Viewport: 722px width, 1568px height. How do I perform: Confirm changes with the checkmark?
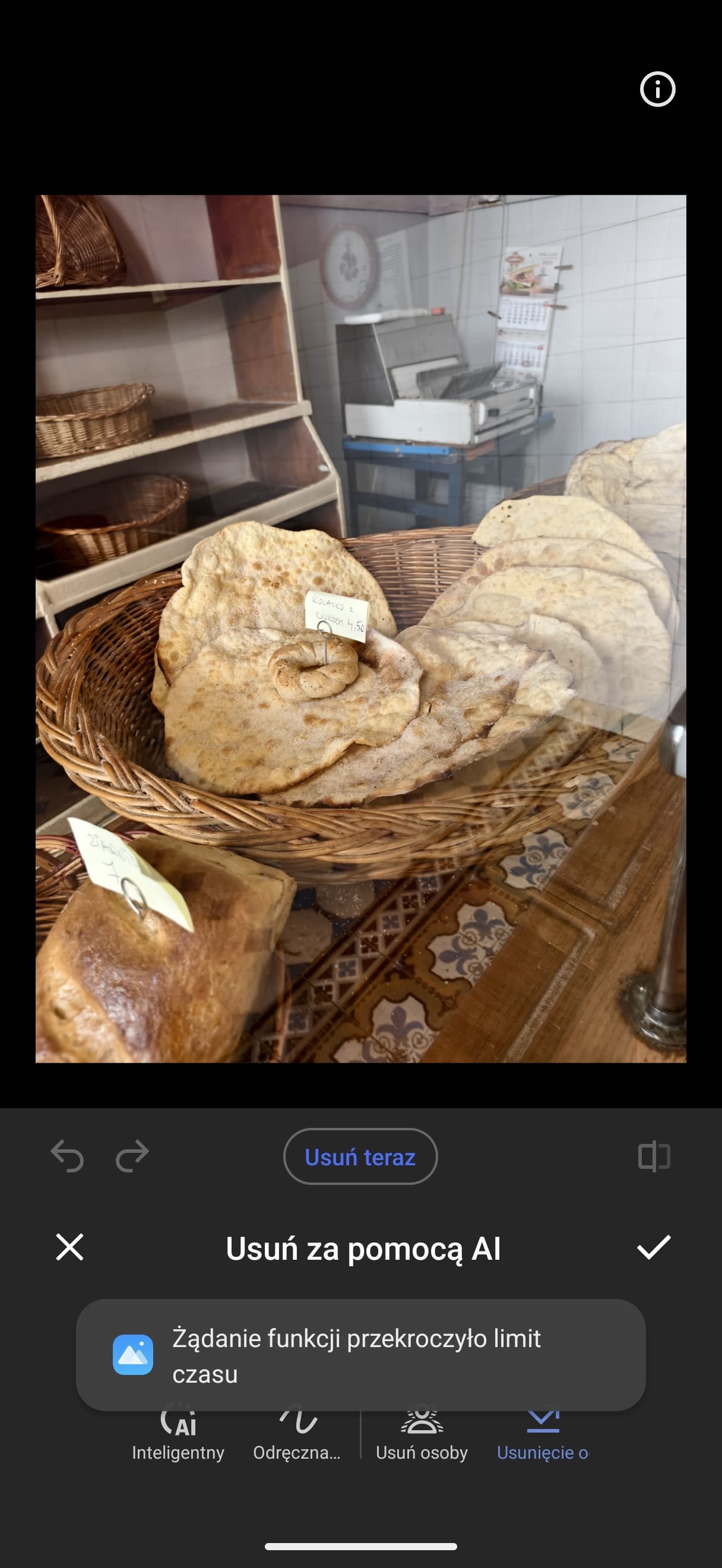click(654, 1247)
